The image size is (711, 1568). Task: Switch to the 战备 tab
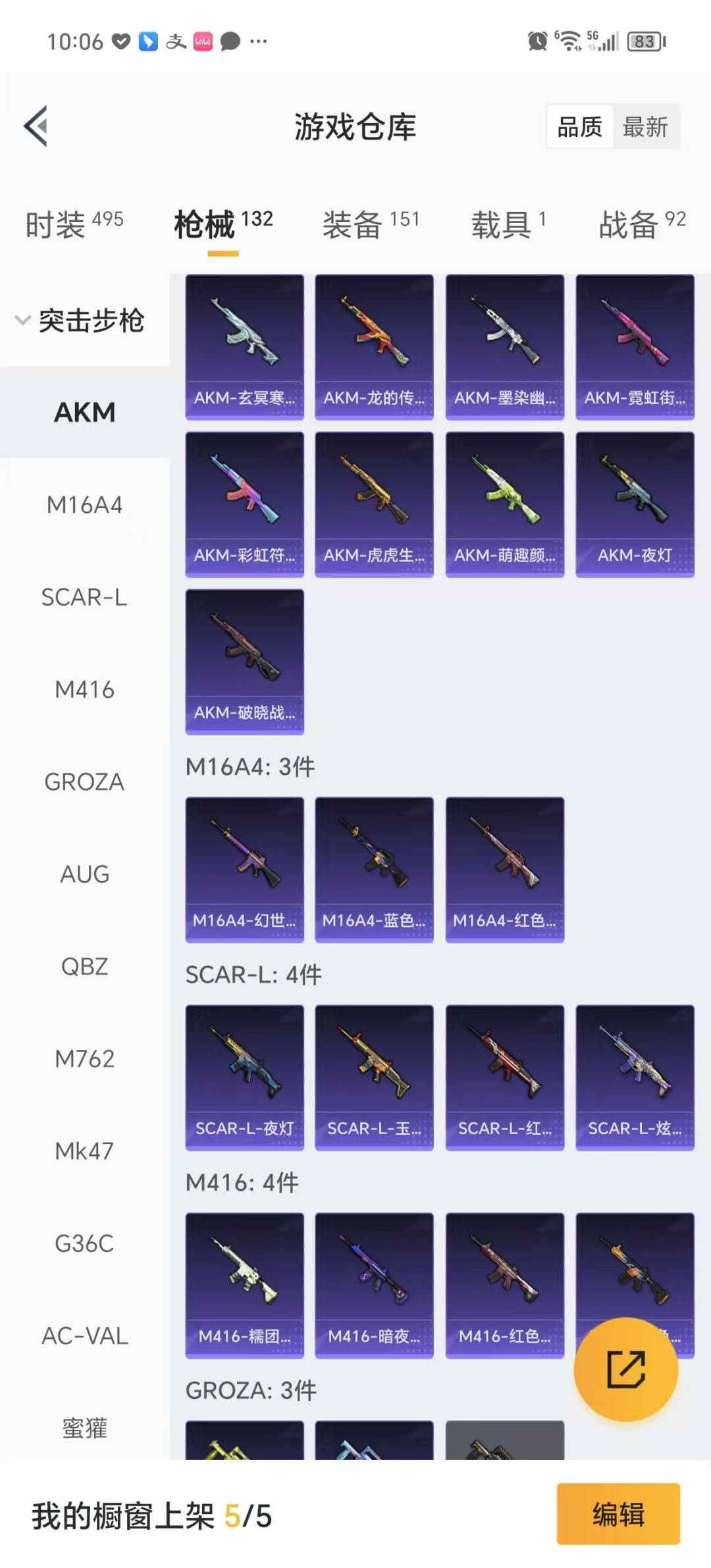pyautogui.click(x=642, y=224)
